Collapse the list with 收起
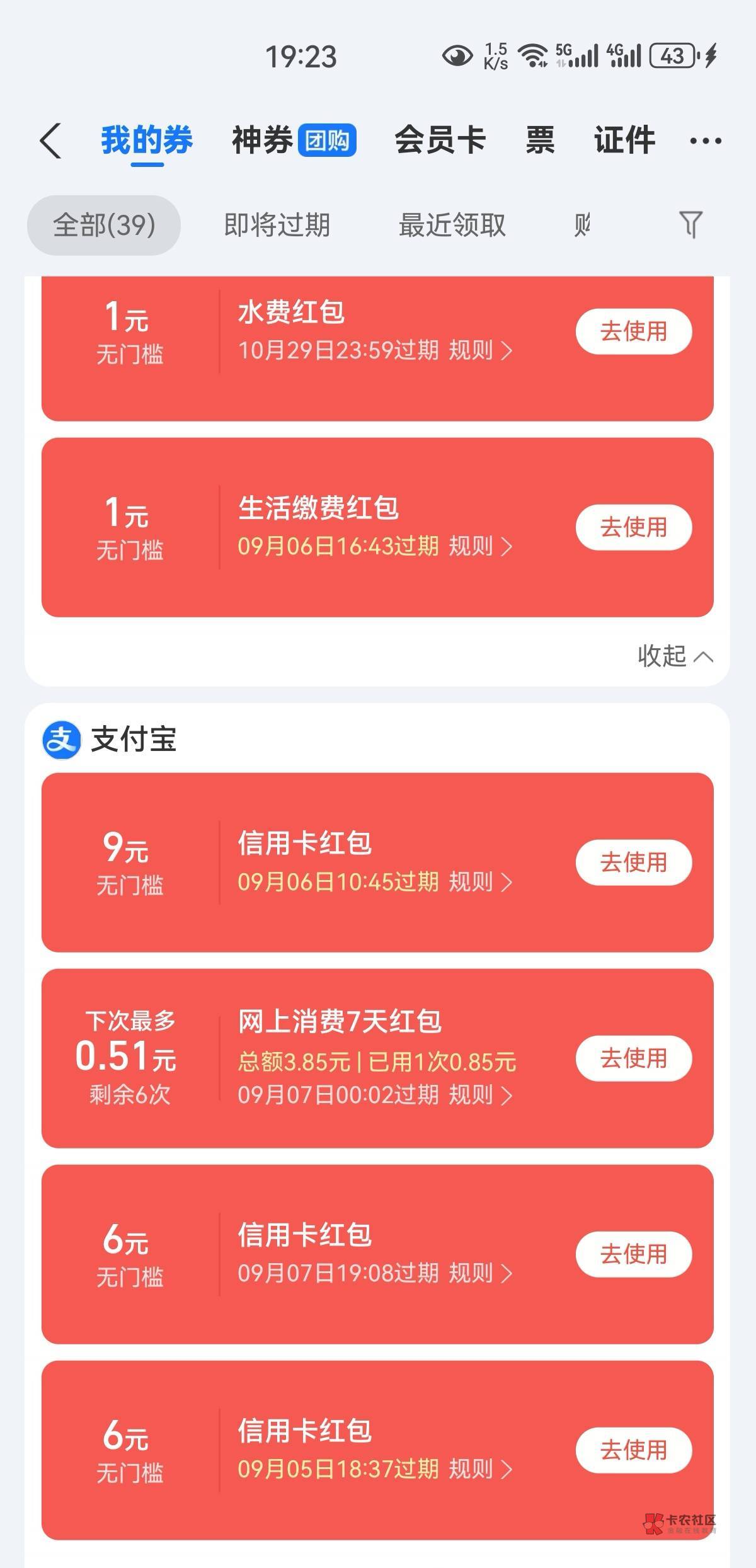Screen dimensions: 756x1568 coord(675,656)
